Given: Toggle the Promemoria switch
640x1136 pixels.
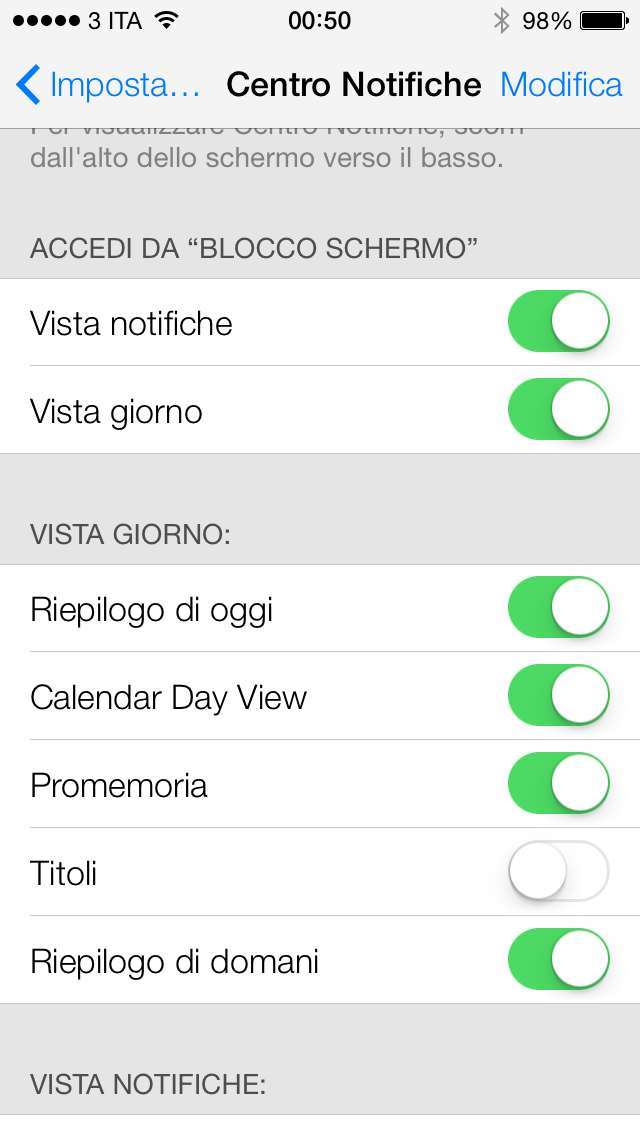Looking at the screenshot, I should coord(558,783).
